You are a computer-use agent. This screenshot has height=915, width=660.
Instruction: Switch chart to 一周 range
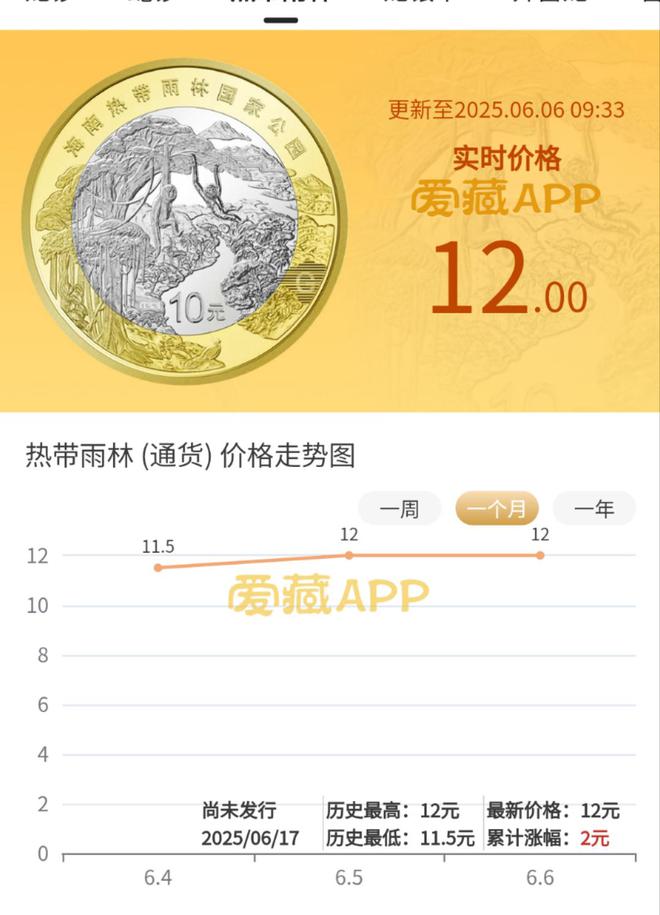(x=399, y=509)
